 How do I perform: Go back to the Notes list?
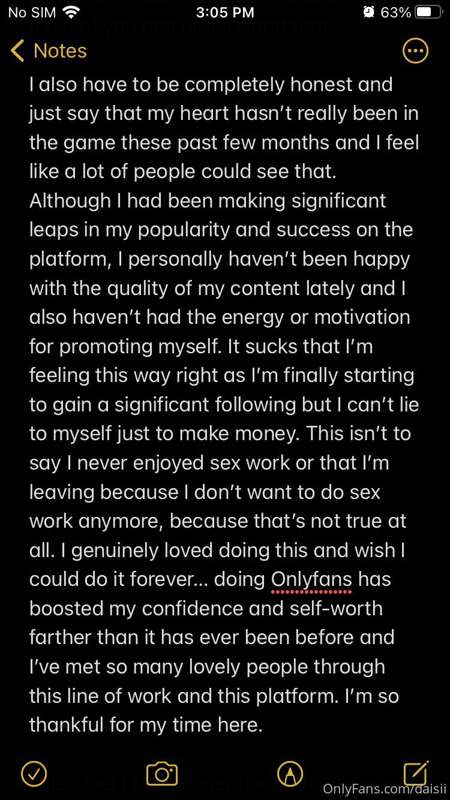[x=49, y=51]
